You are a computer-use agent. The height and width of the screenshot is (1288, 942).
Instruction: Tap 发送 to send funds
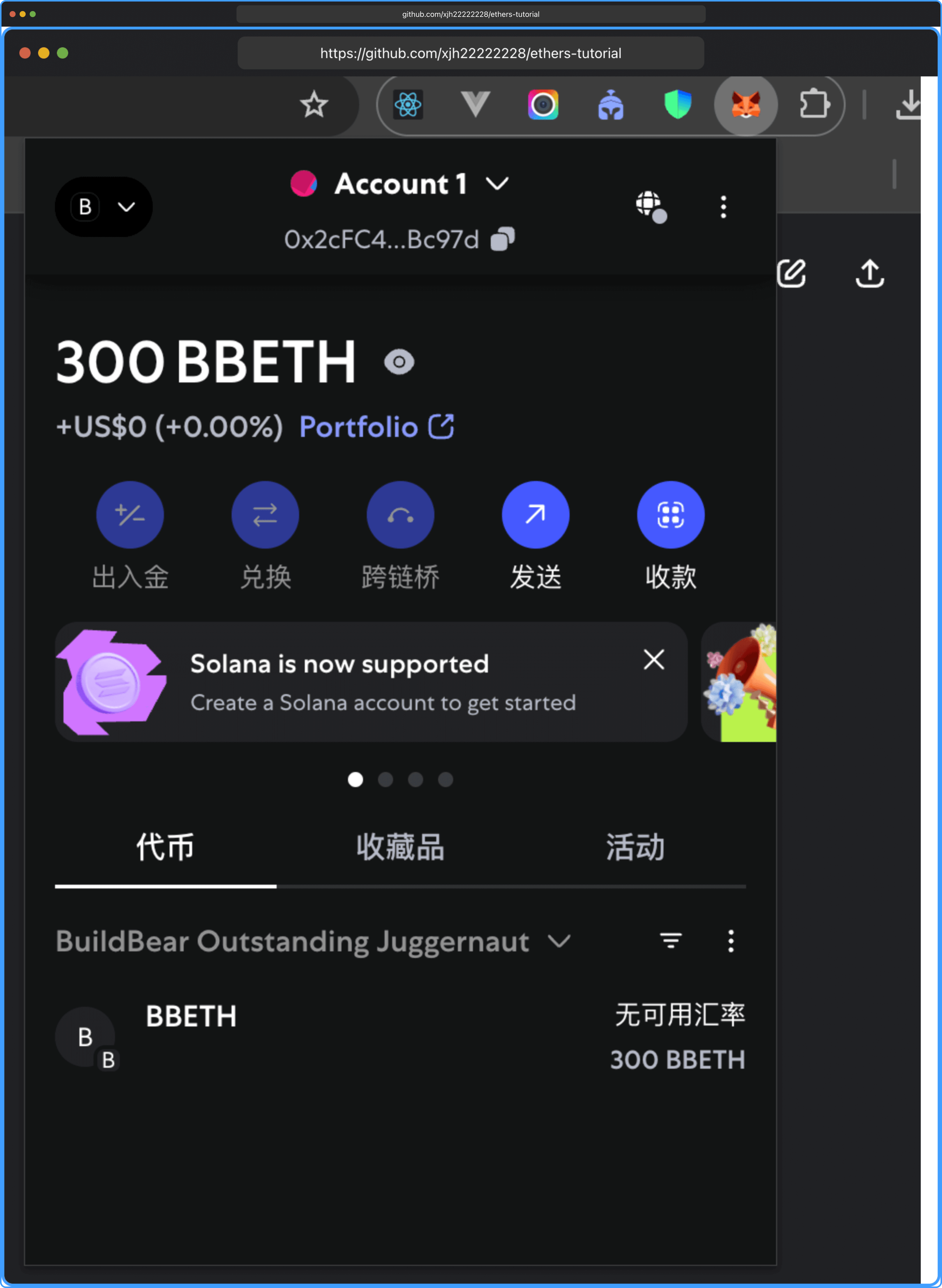[535, 515]
